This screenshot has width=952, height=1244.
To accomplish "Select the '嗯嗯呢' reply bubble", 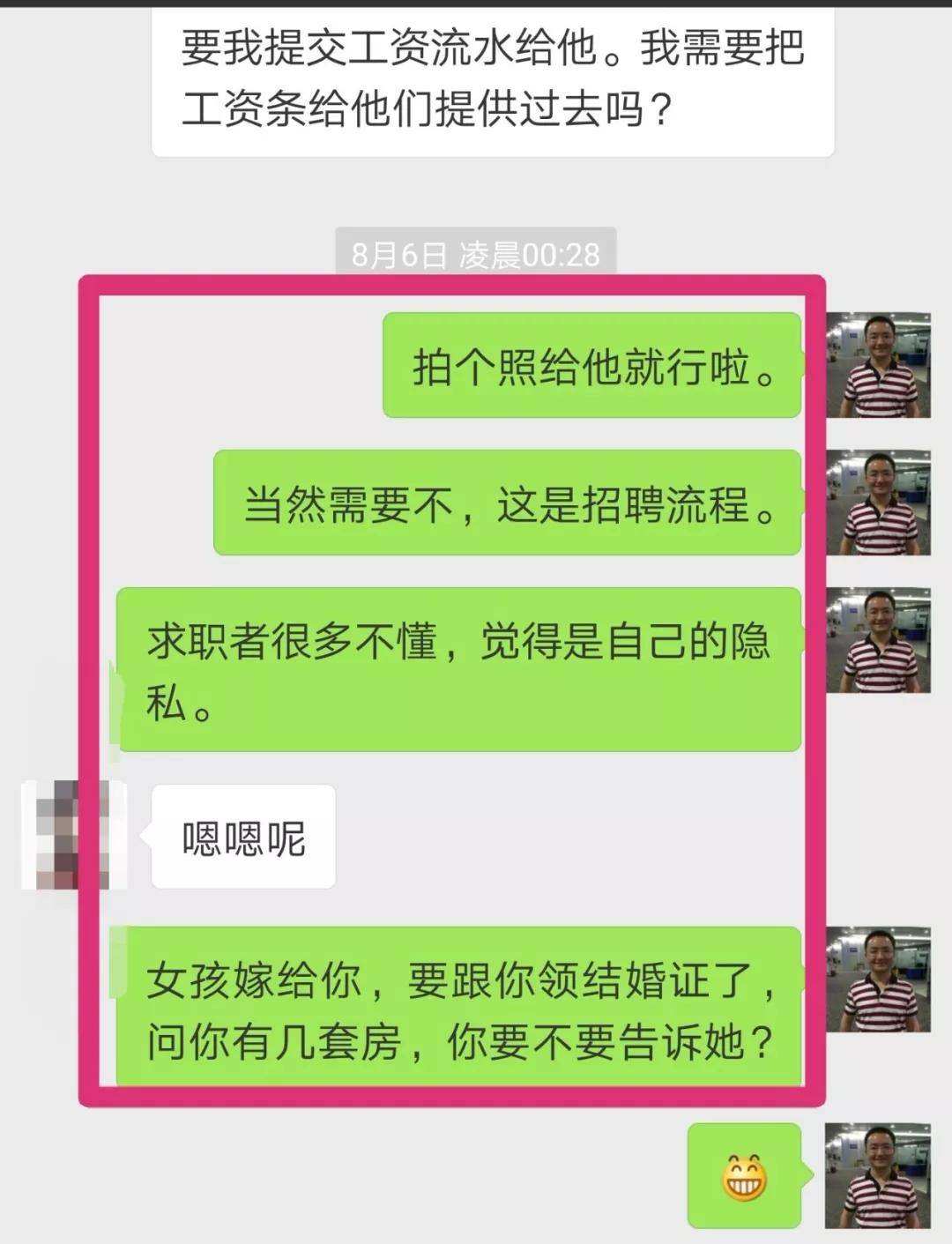I will (242, 838).
